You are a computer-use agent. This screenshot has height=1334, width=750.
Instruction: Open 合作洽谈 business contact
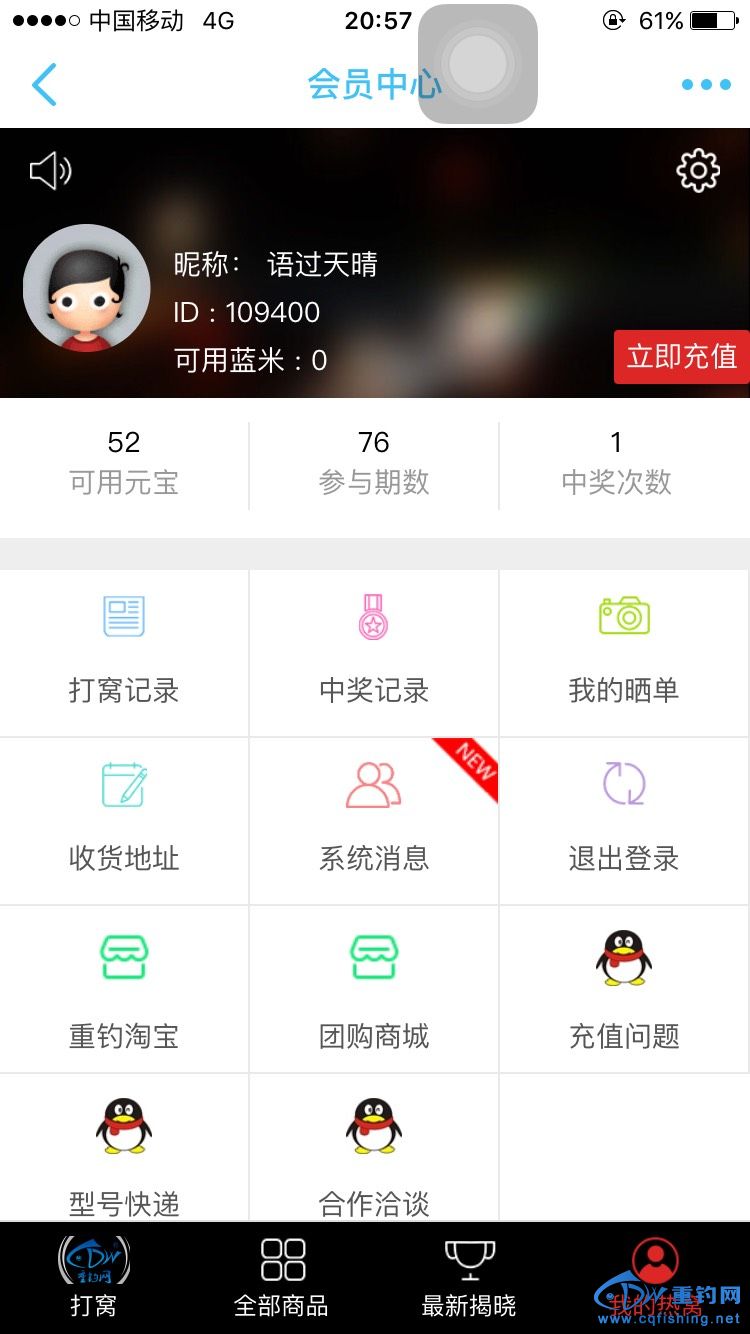click(x=374, y=1150)
